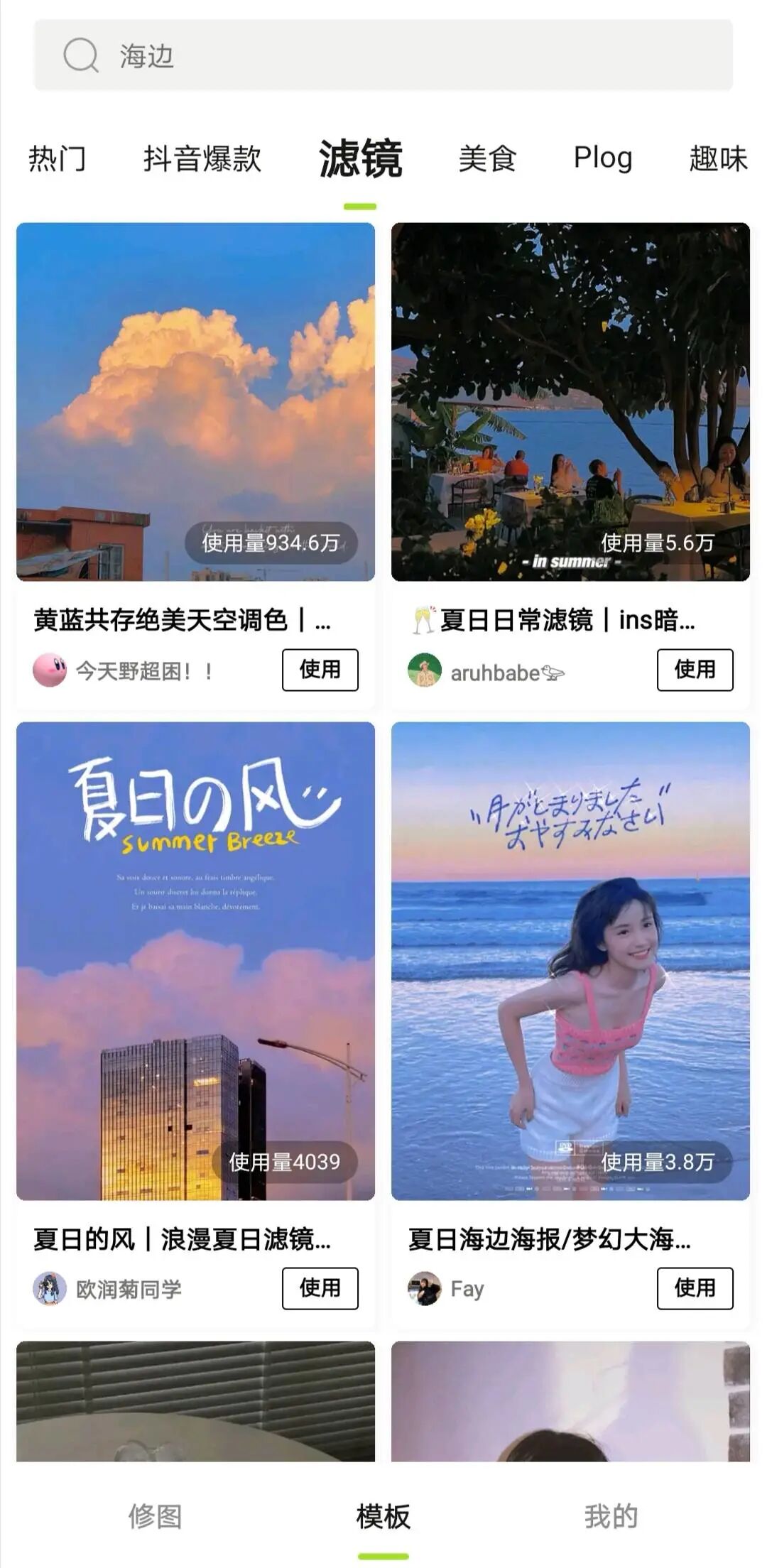Go to the 修图 tab
This screenshot has width=767, height=1568.
pos(155,1515)
